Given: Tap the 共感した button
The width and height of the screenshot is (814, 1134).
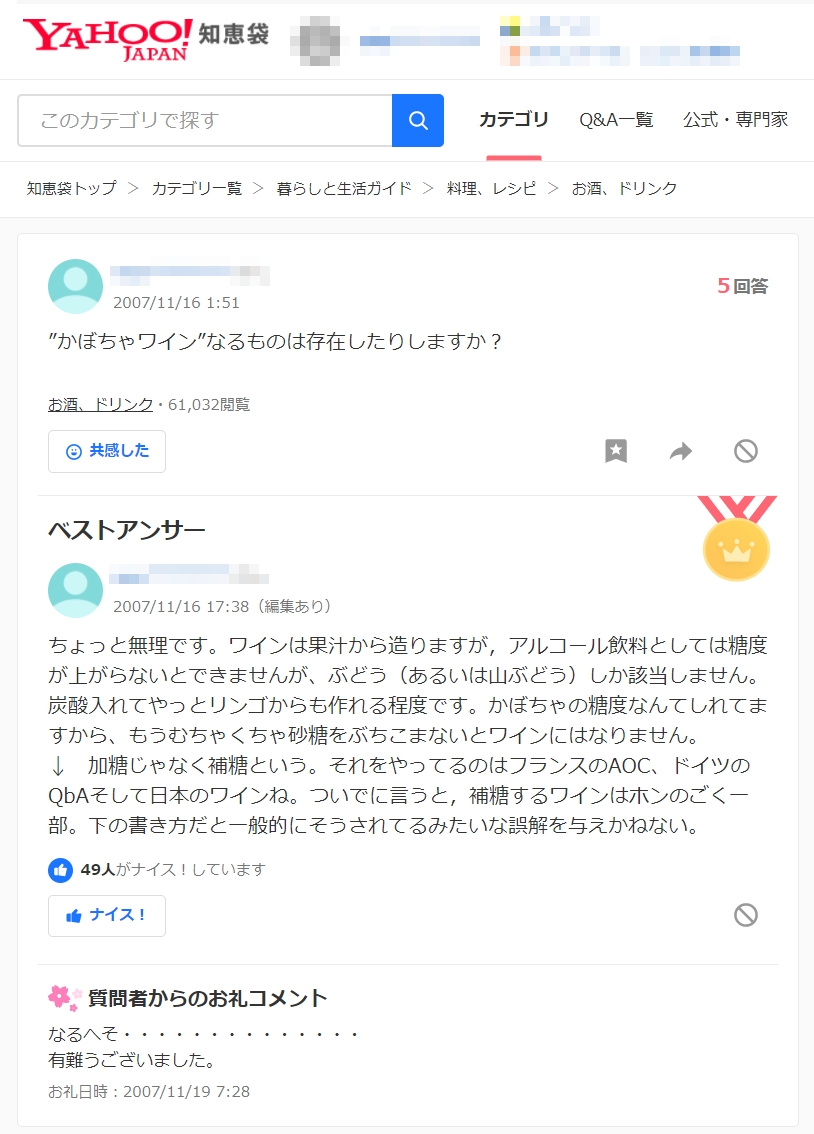Looking at the screenshot, I should [107, 451].
